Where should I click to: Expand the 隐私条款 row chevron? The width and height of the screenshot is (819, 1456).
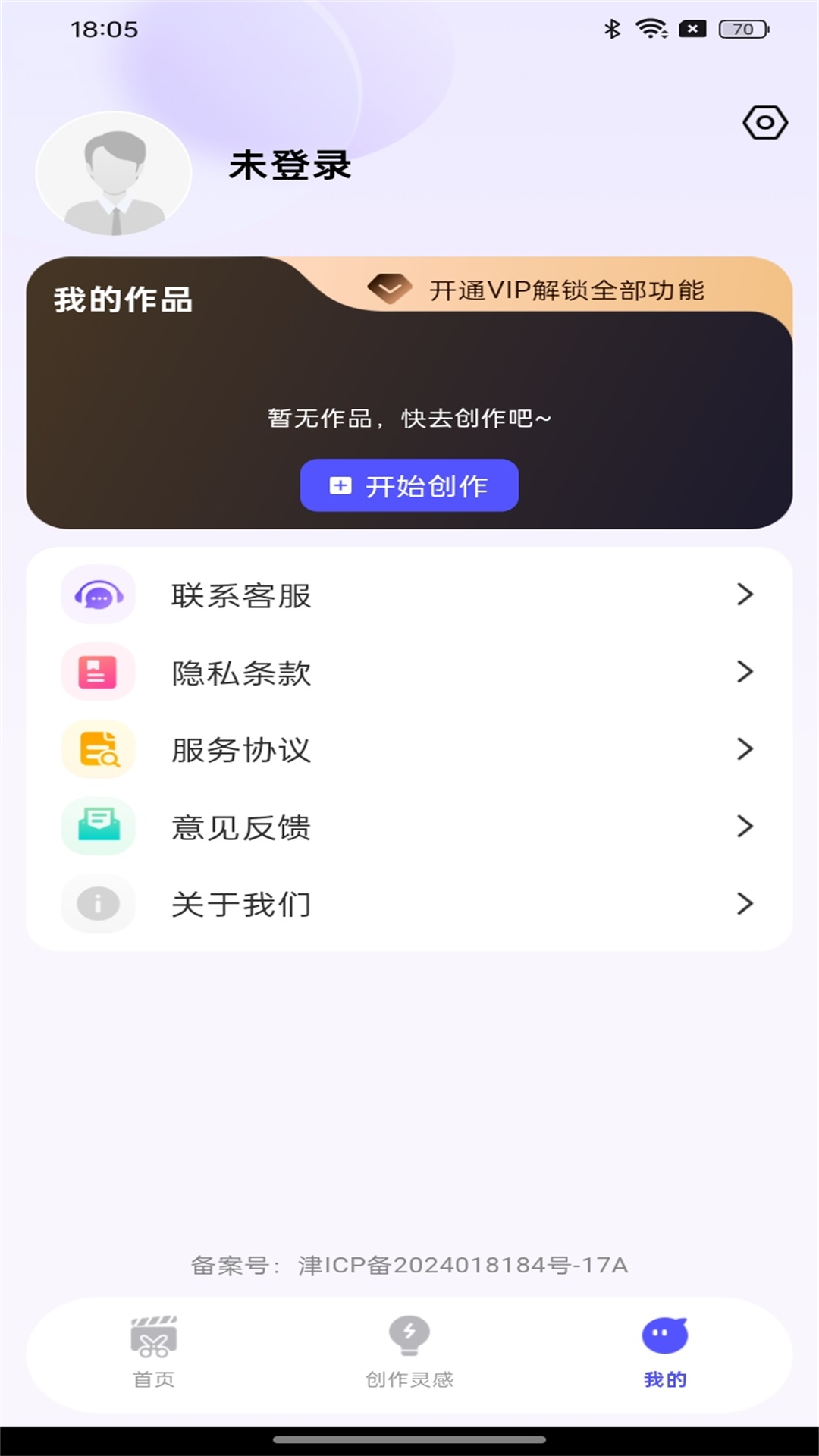(744, 673)
